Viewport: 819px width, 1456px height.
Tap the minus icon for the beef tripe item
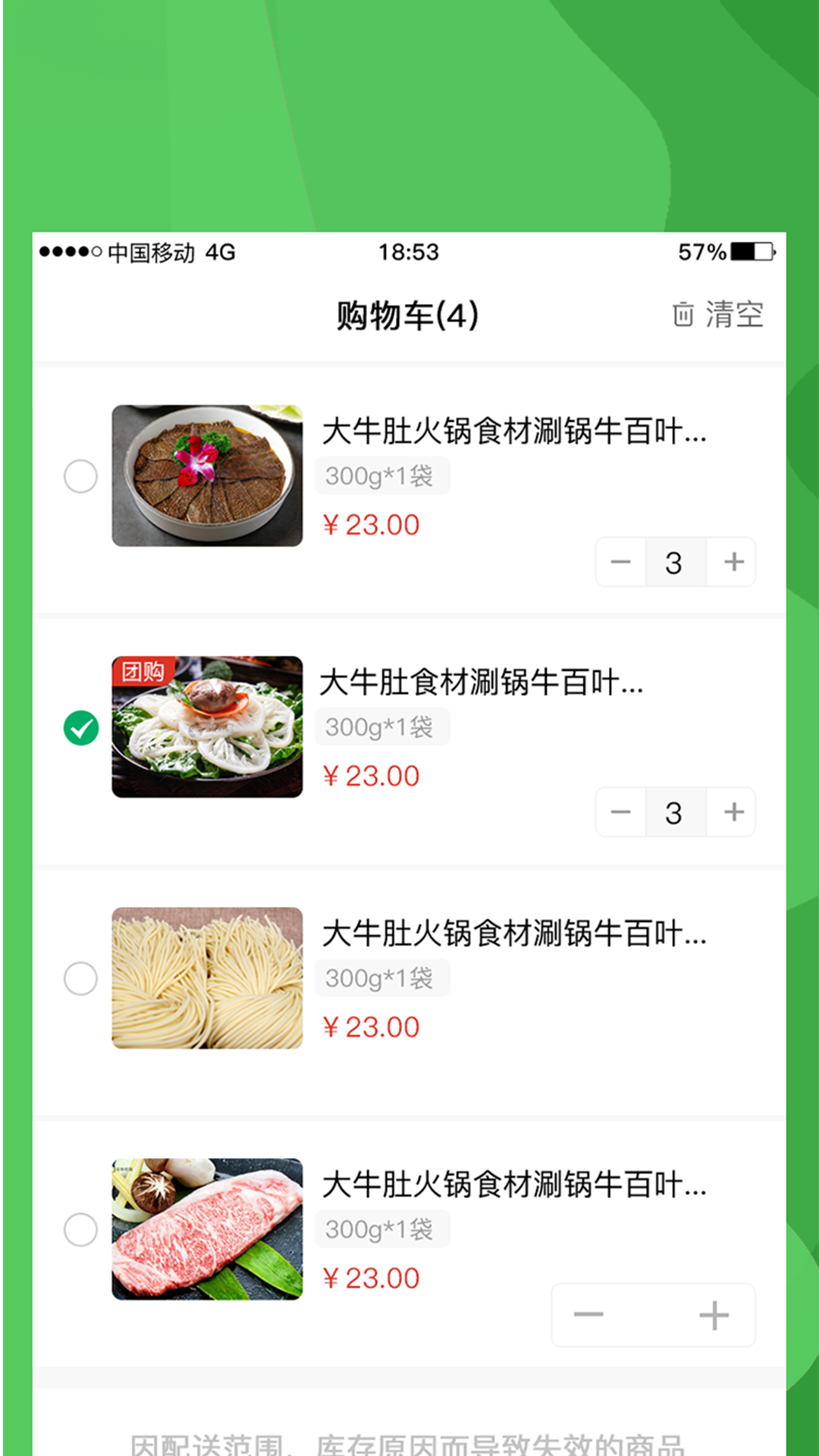620,561
